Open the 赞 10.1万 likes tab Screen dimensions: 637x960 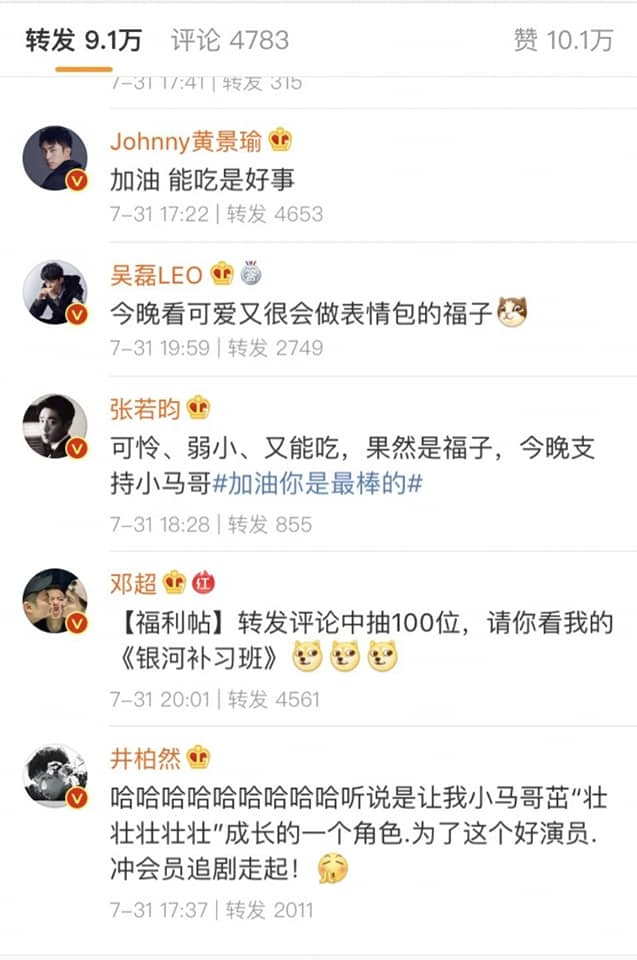pos(562,40)
